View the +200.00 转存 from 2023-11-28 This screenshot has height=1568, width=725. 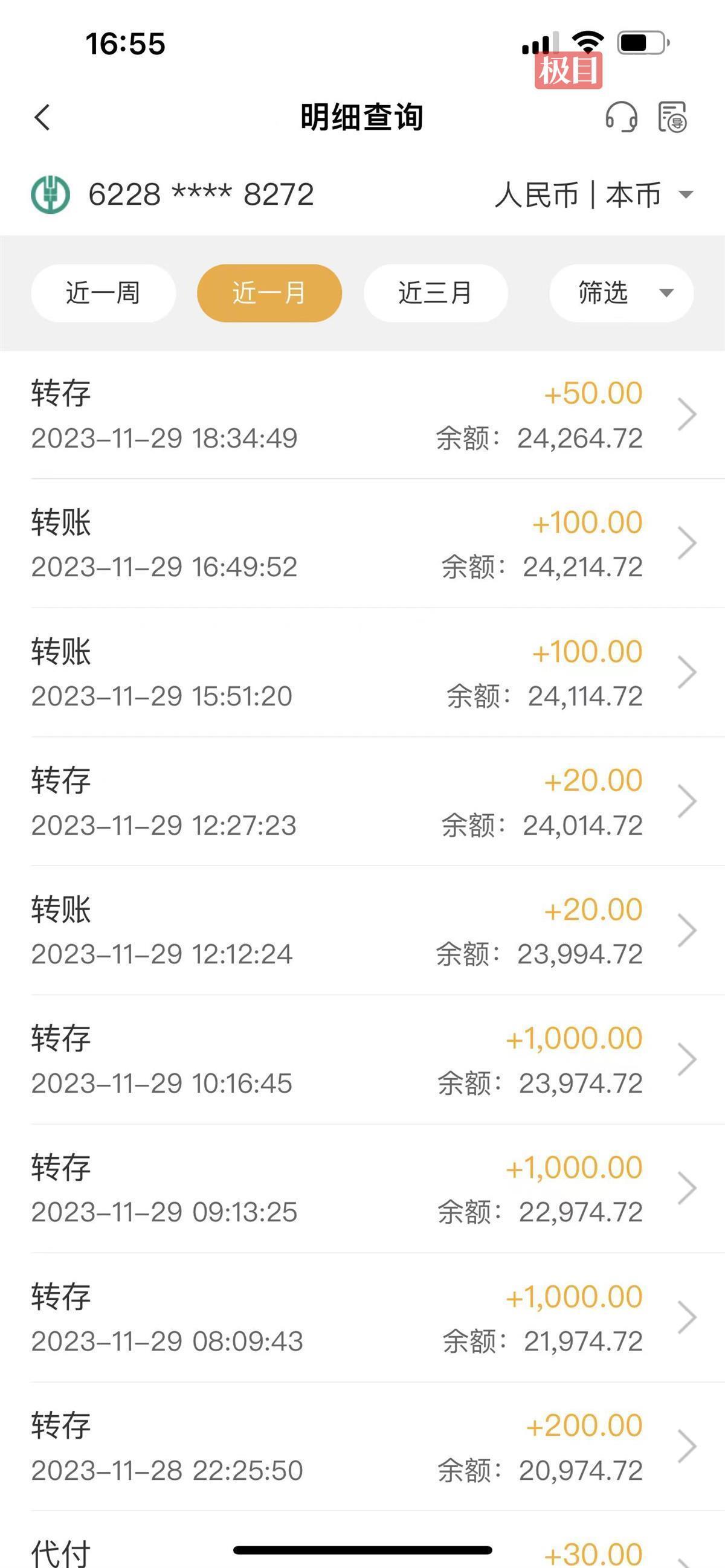coord(363,1447)
